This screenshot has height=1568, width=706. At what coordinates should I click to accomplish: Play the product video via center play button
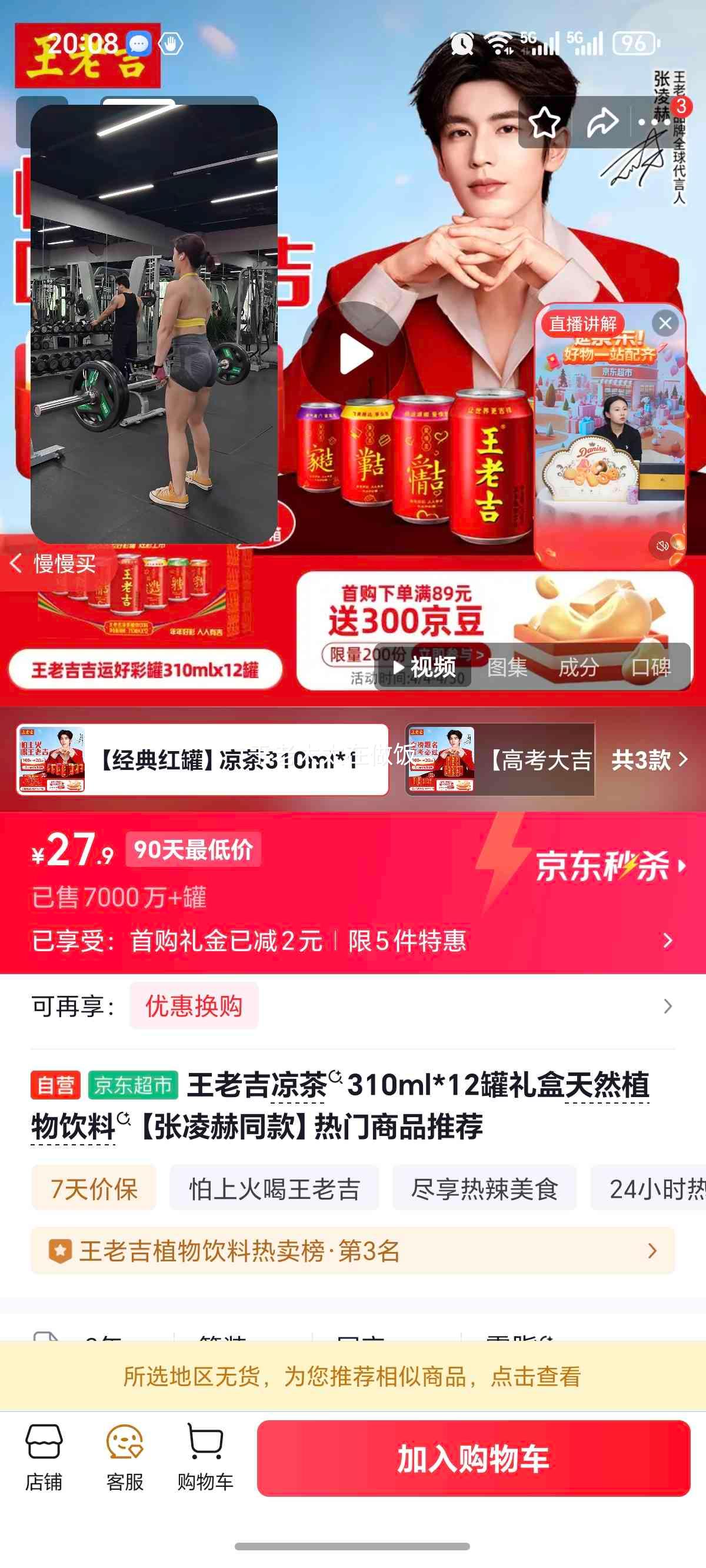click(x=356, y=353)
